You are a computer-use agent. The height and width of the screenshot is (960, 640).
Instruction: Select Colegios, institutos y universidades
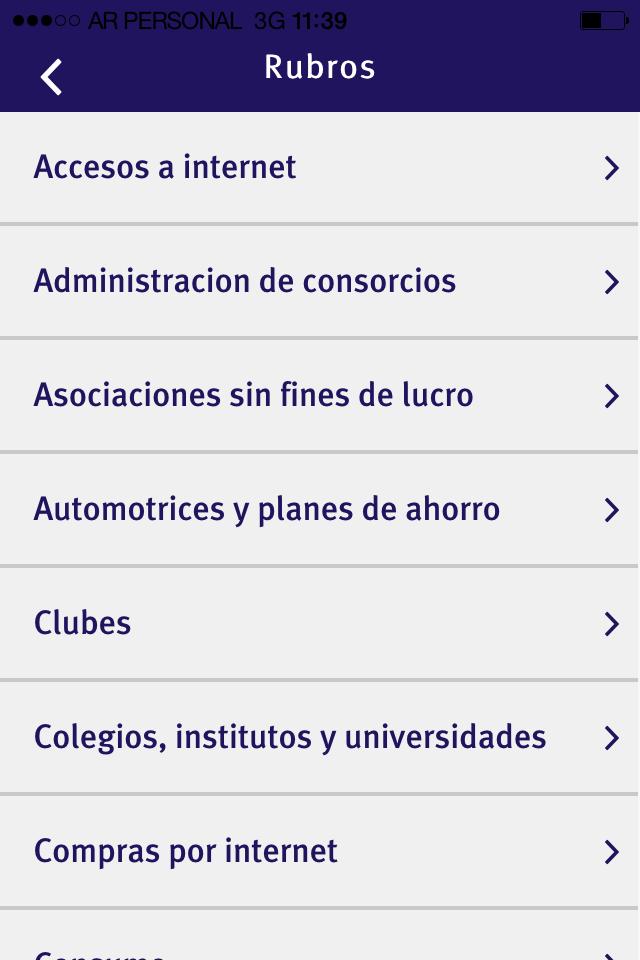pos(319,737)
